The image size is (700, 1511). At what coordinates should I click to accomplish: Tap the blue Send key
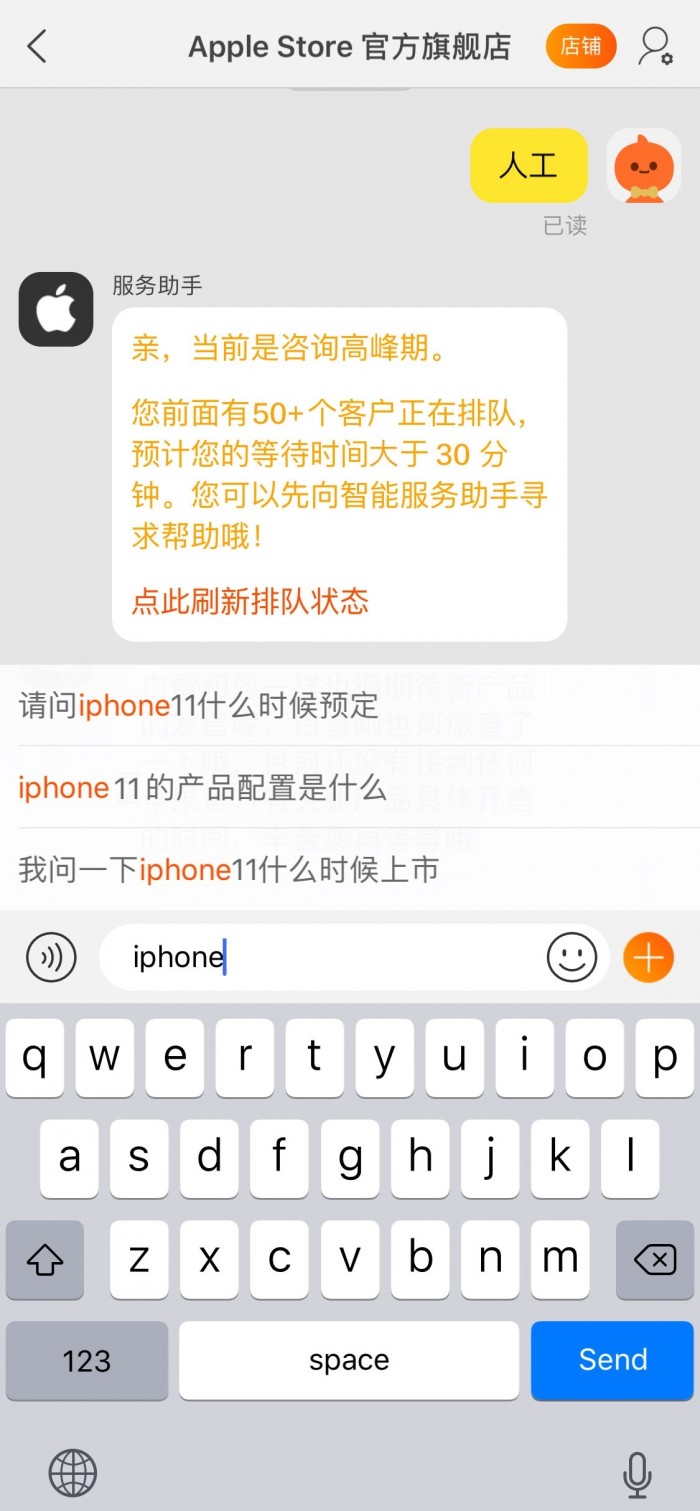coord(612,1360)
